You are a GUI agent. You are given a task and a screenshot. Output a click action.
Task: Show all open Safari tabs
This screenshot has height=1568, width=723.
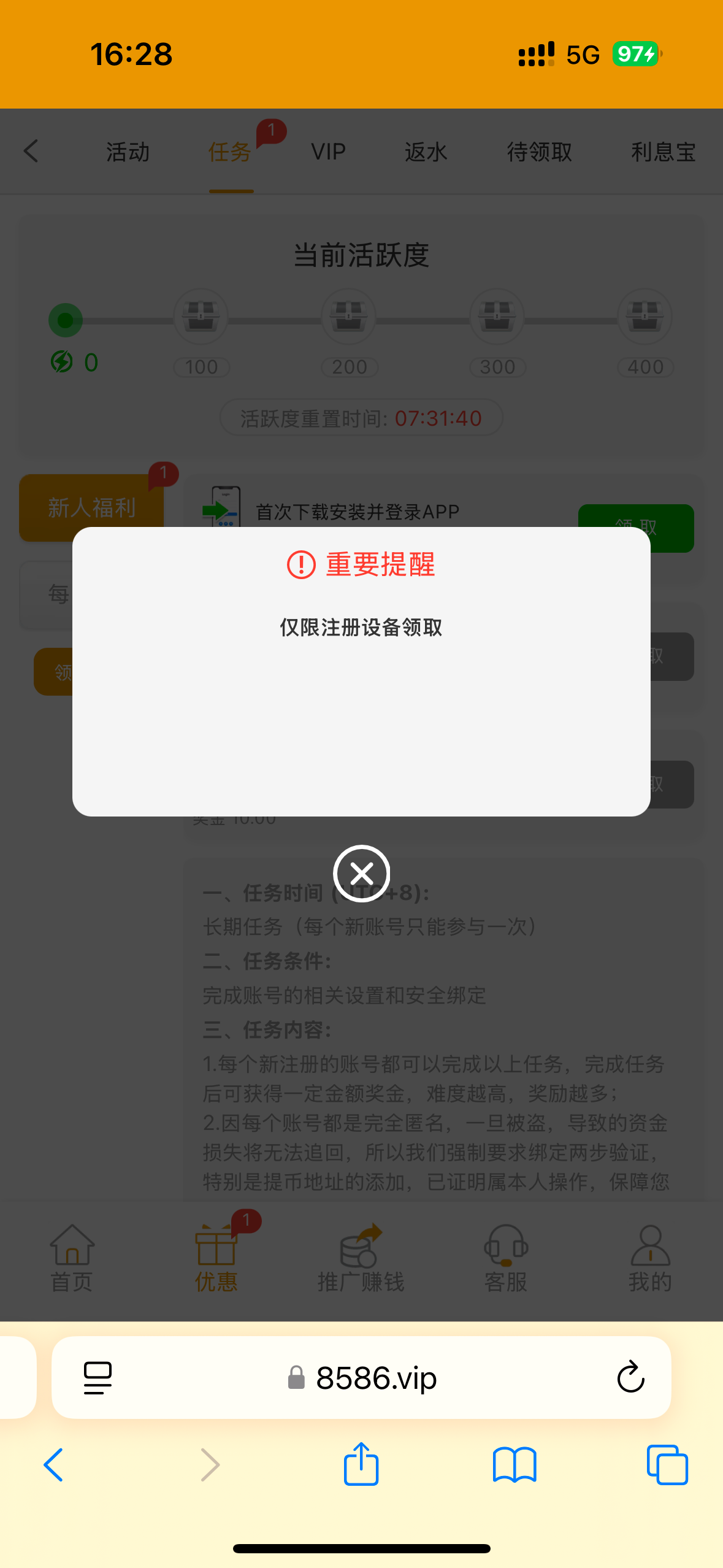tap(667, 1465)
